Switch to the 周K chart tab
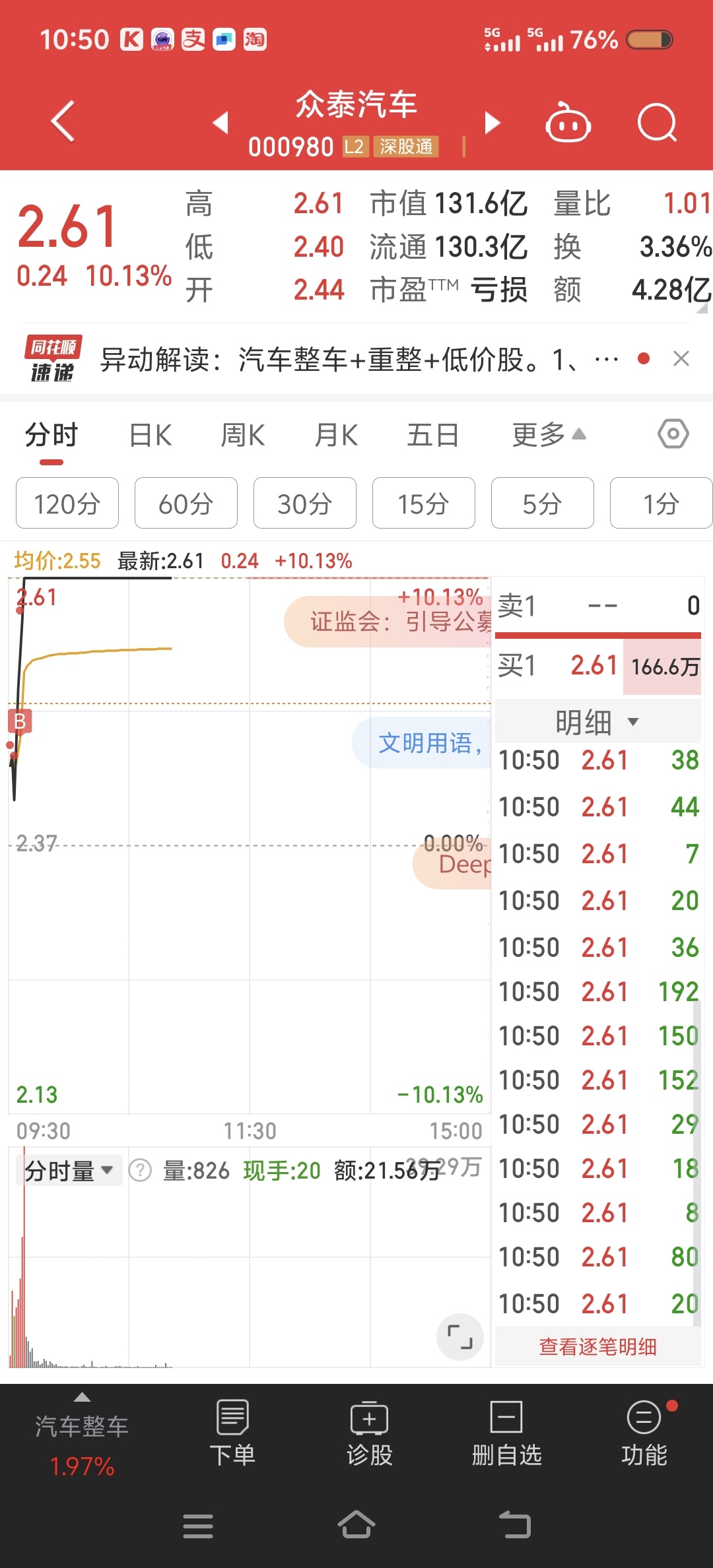Image resolution: width=713 pixels, height=1568 pixels. (x=243, y=436)
